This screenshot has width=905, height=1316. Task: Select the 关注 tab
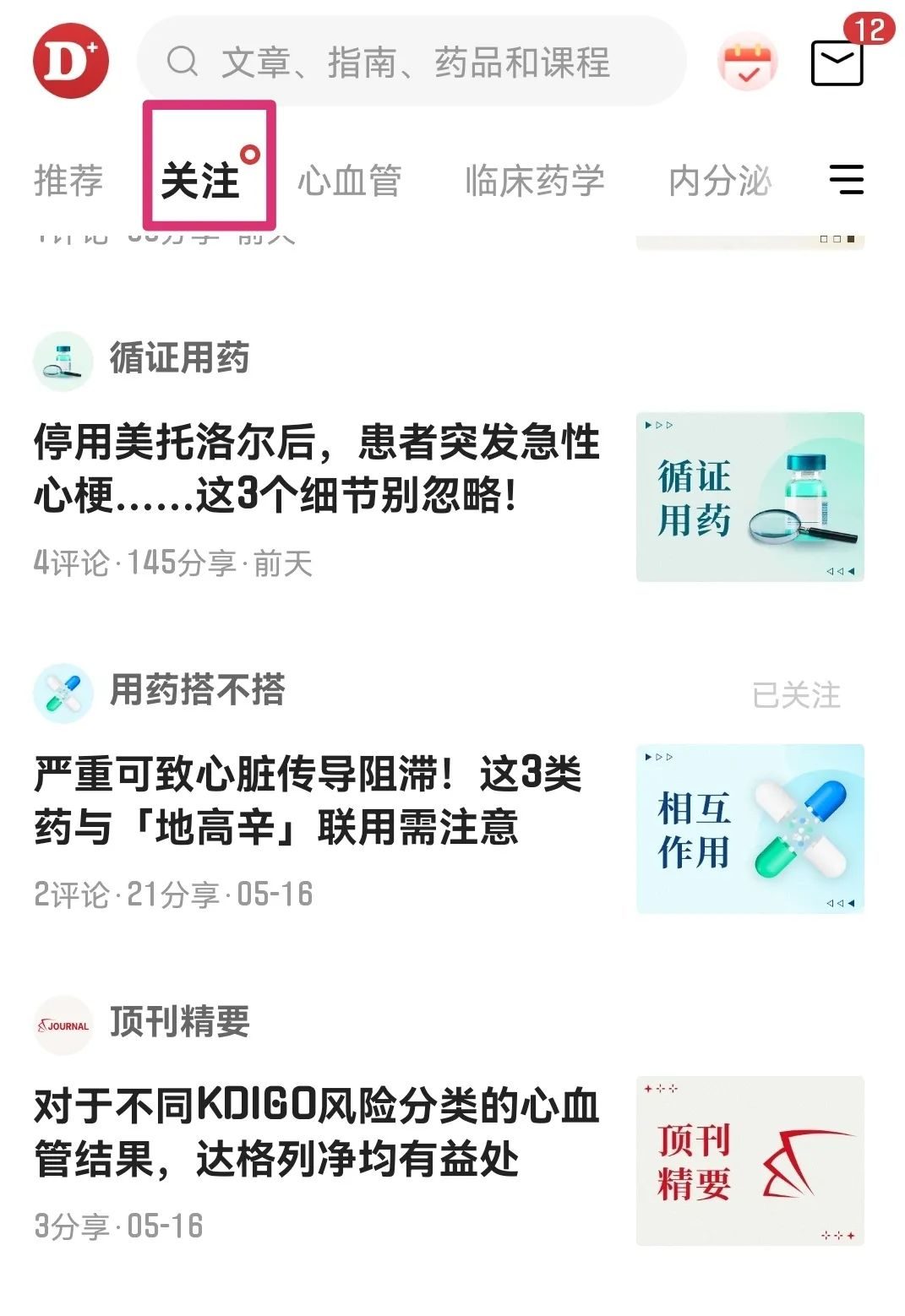pos(201,181)
